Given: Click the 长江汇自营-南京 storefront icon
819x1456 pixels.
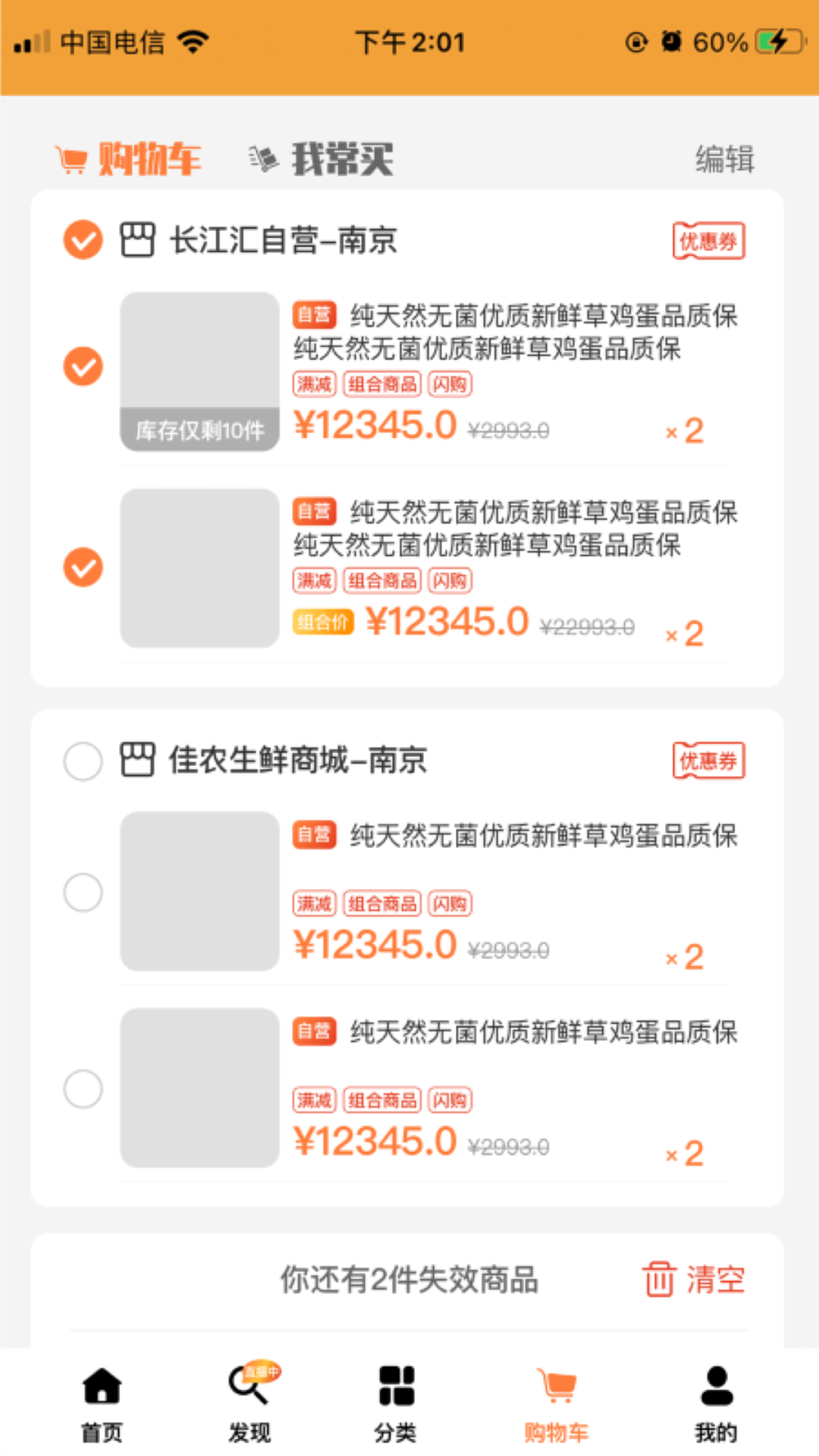Looking at the screenshot, I should [137, 241].
